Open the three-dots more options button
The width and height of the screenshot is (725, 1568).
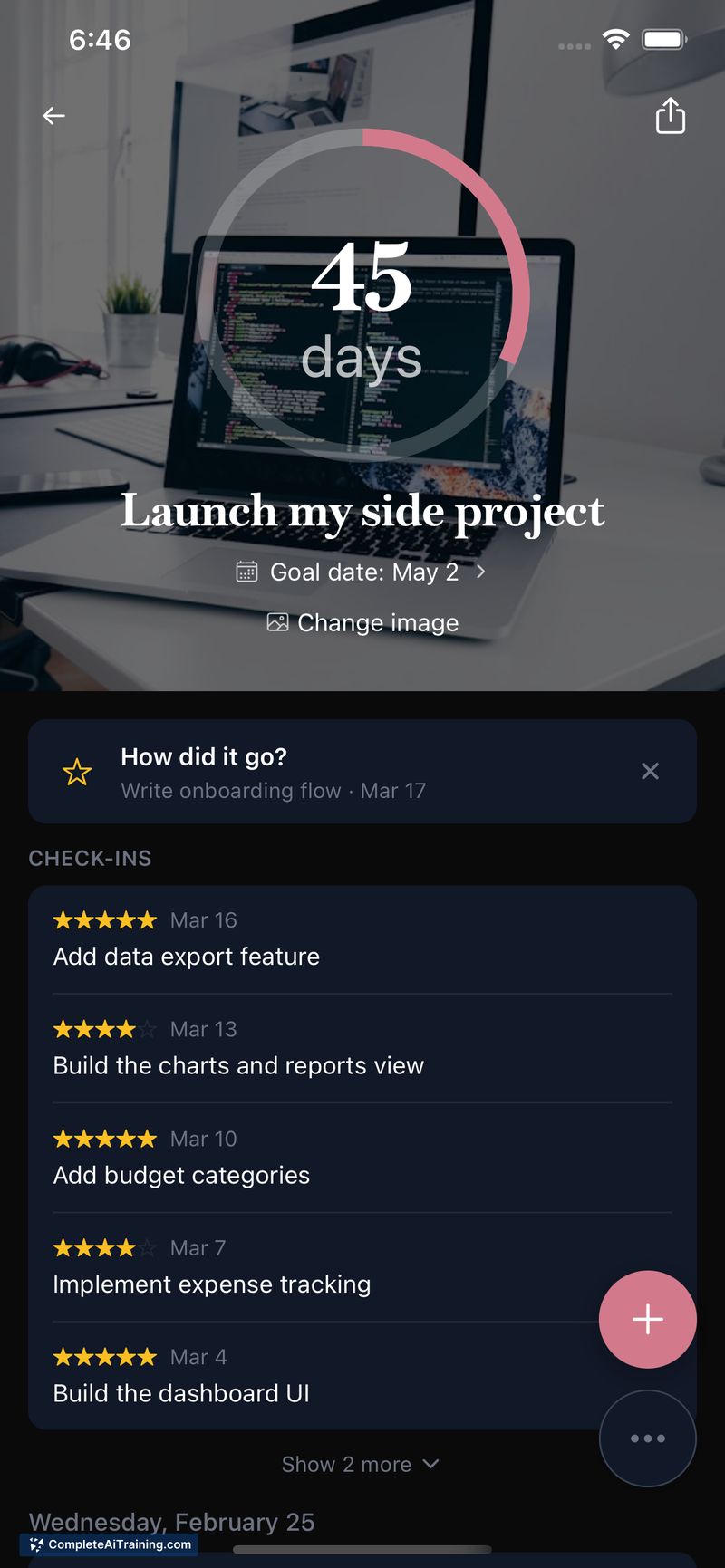click(x=647, y=1438)
